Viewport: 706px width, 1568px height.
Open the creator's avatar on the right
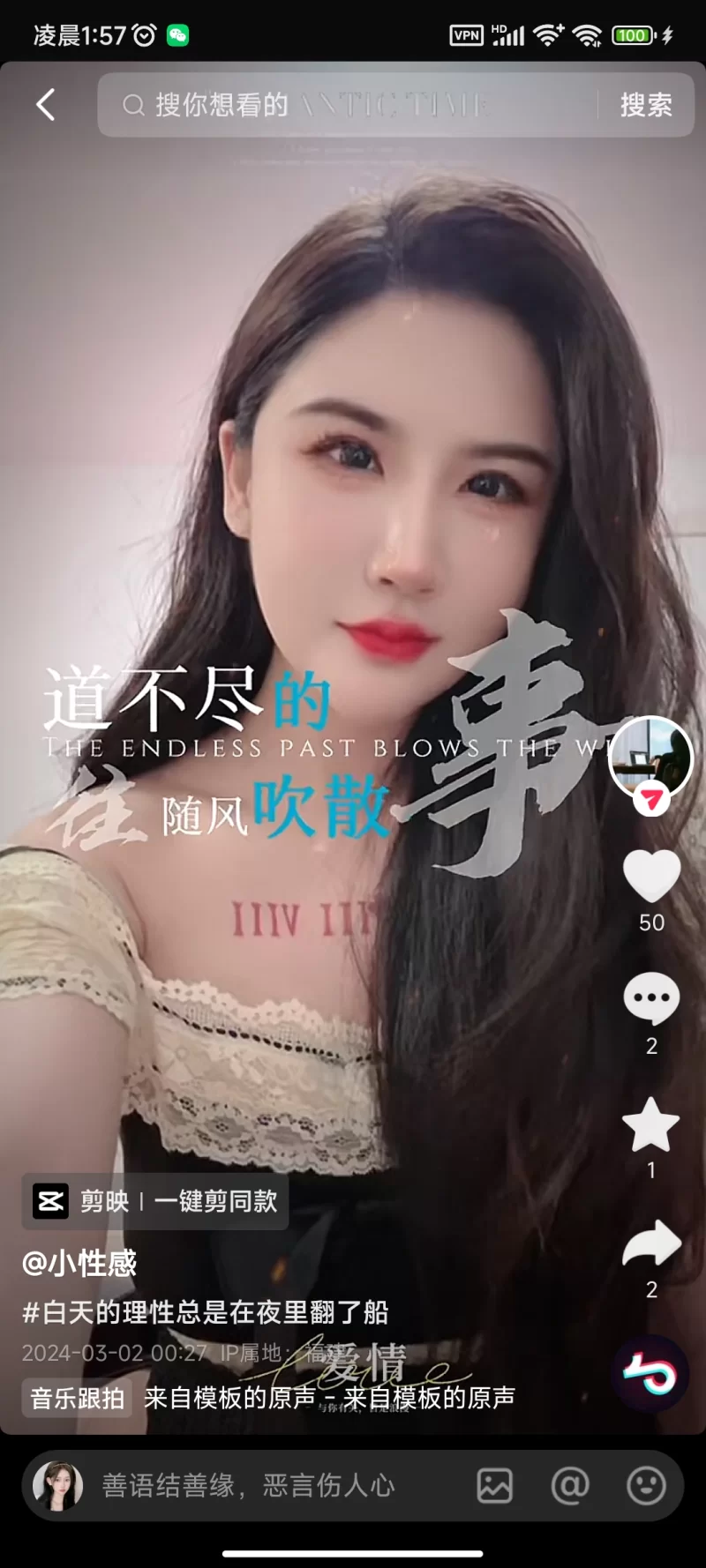pyautogui.click(x=651, y=757)
